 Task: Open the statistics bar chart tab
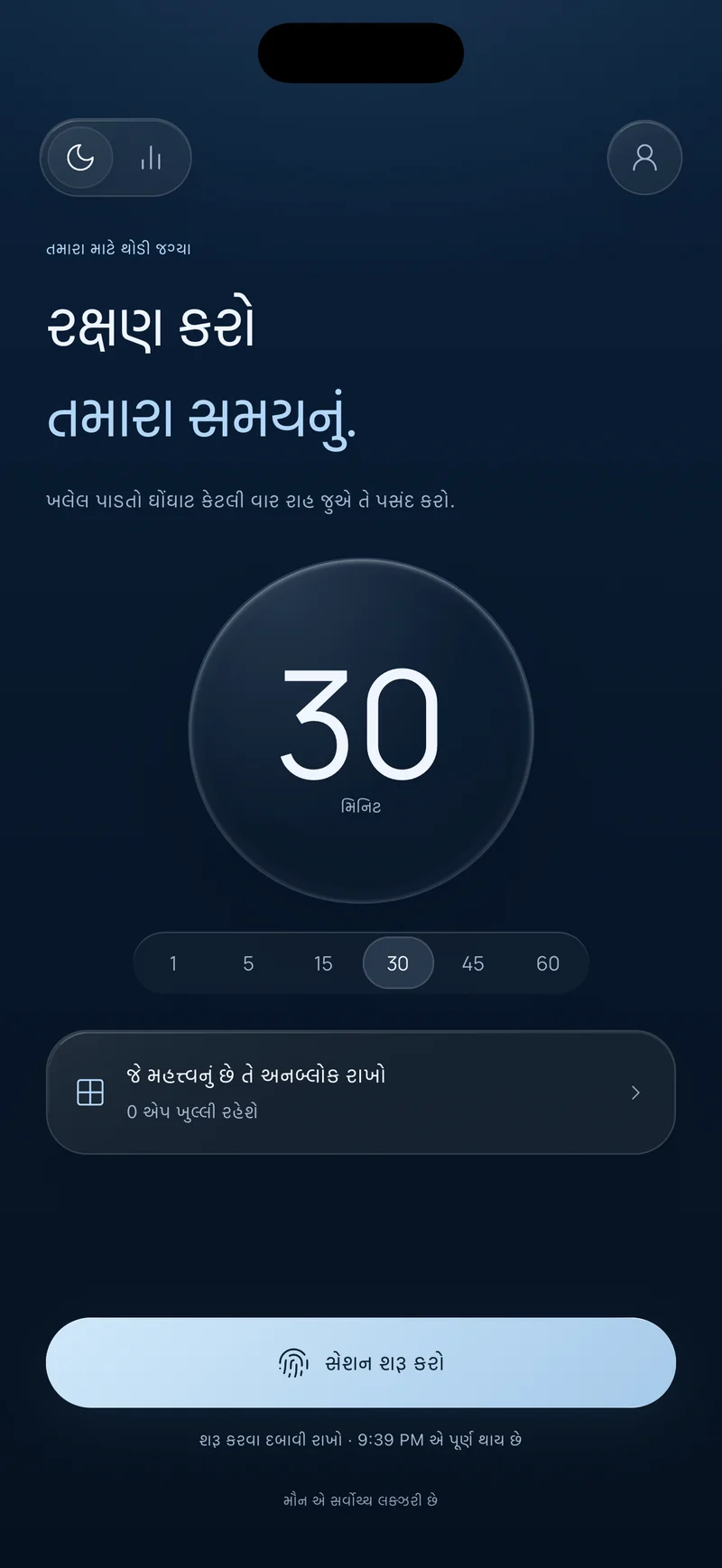(151, 158)
